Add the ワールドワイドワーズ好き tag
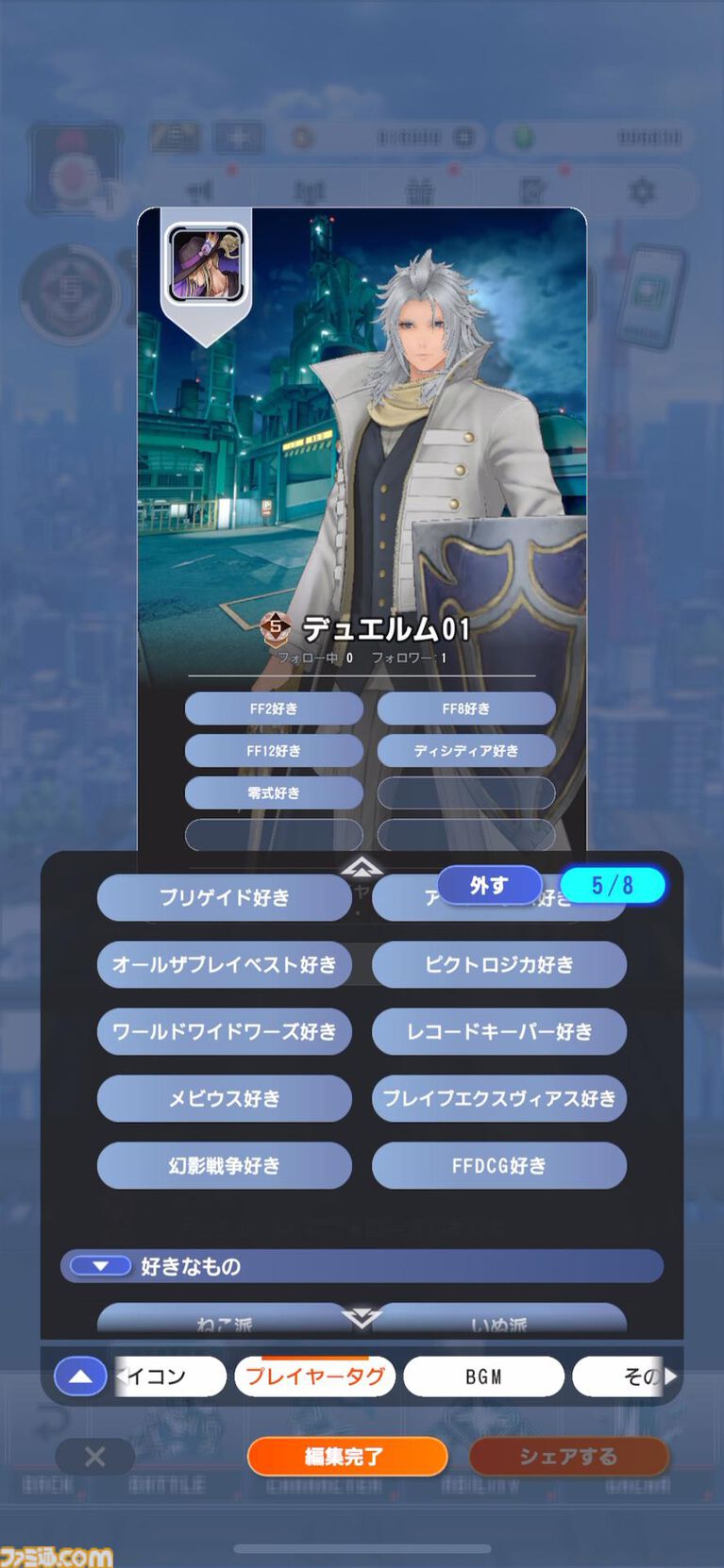Screen dimensions: 724x1568 [x=224, y=1031]
